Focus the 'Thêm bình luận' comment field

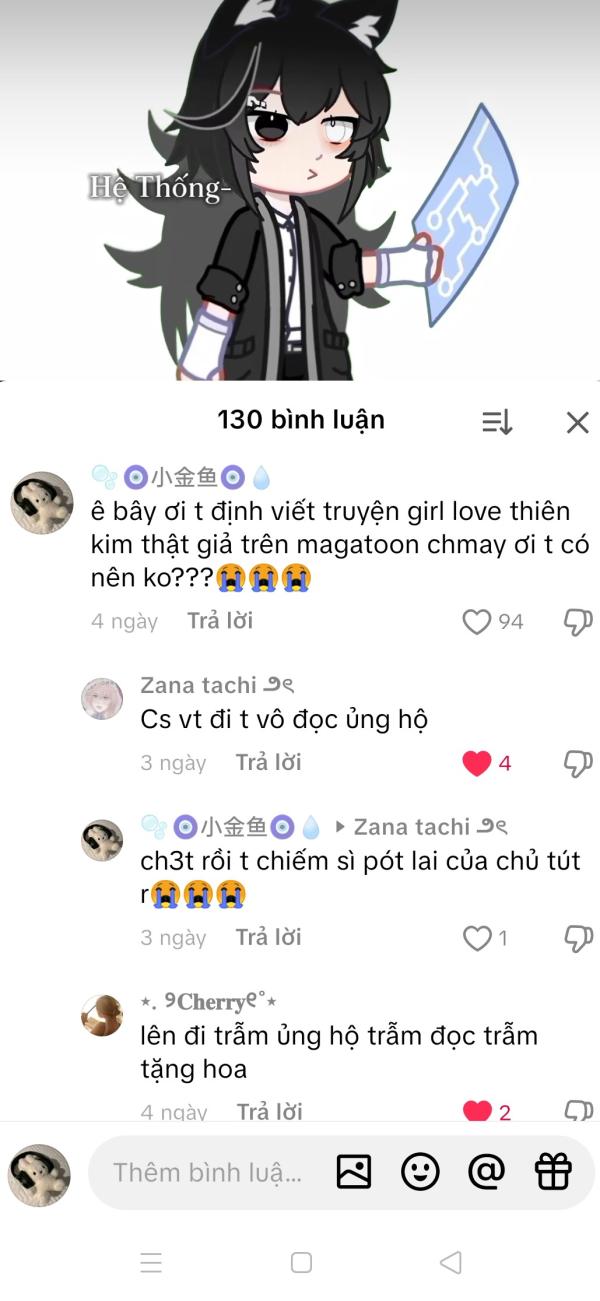coord(207,1172)
